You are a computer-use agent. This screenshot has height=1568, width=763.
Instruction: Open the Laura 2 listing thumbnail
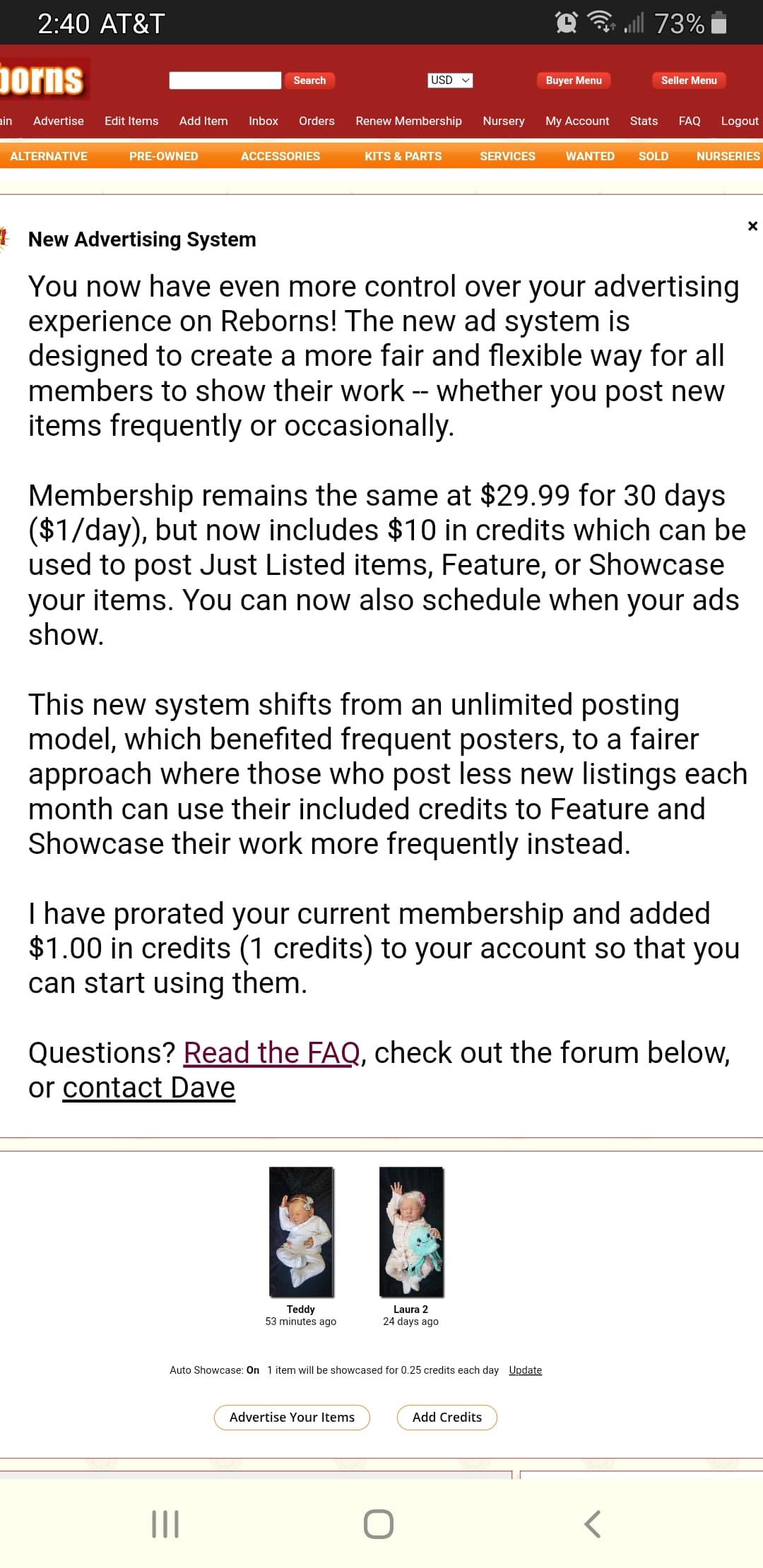coord(411,1232)
